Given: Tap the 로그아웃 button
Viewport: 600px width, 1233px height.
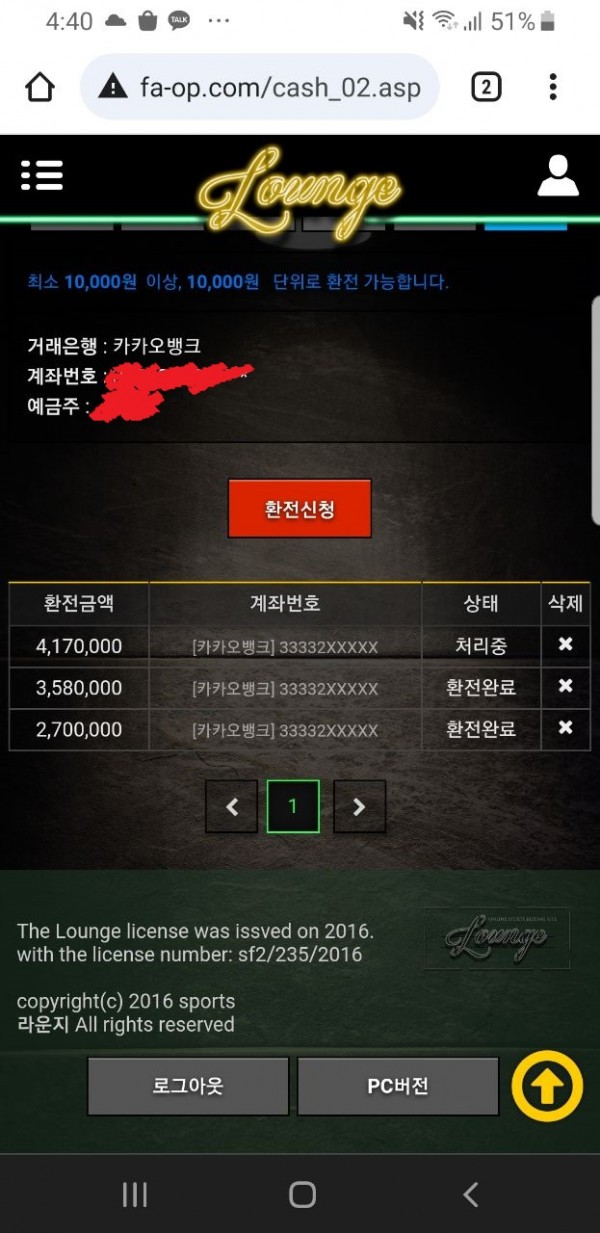Looking at the screenshot, I should pyautogui.click(x=188, y=1086).
